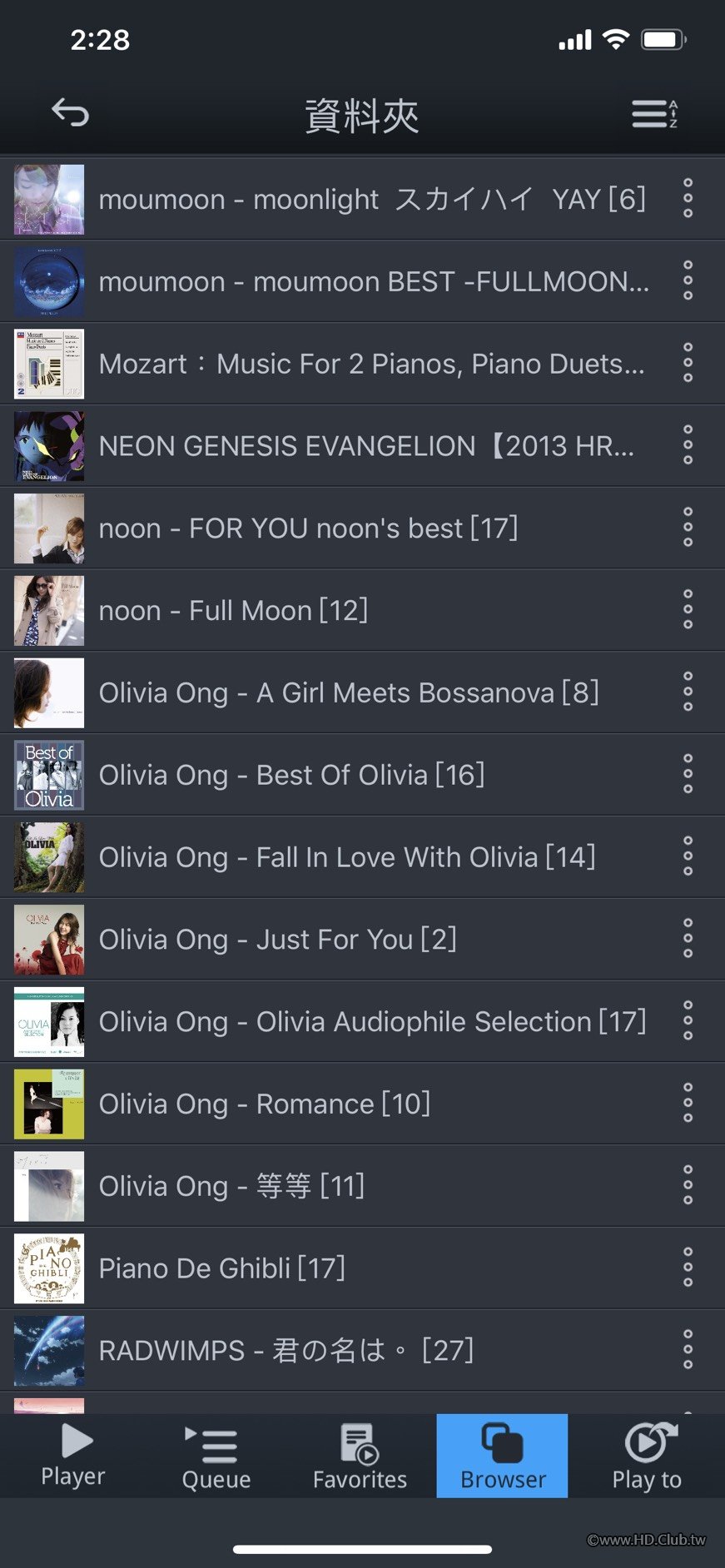725x1568 pixels.
Task: Open Piano De Ghibli folder
Action: point(221,1268)
